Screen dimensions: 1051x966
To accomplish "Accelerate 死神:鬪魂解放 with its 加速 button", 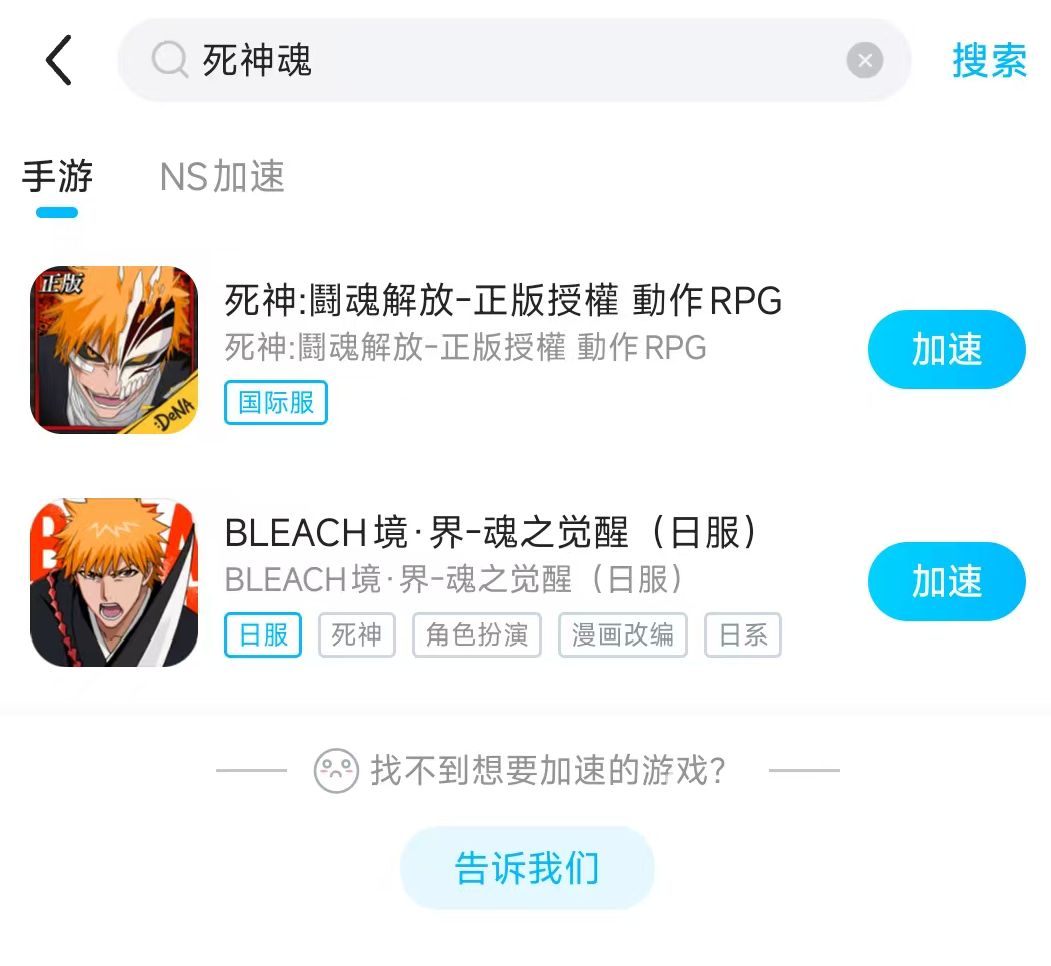I will pyautogui.click(x=946, y=349).
